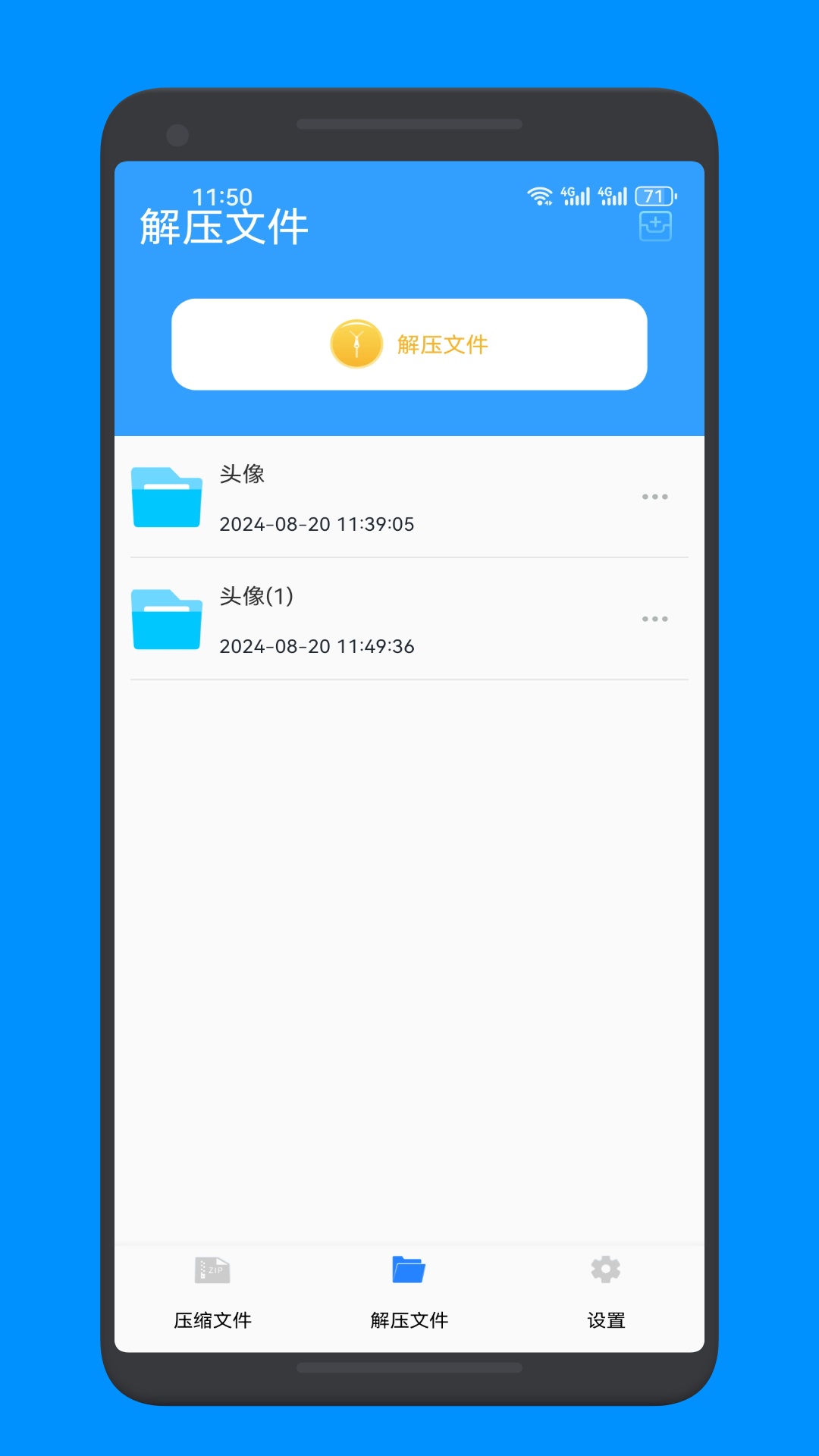The image size is (819, 1456).
Task: Tap the battery indicator showing 71
Action: (654, 196)
